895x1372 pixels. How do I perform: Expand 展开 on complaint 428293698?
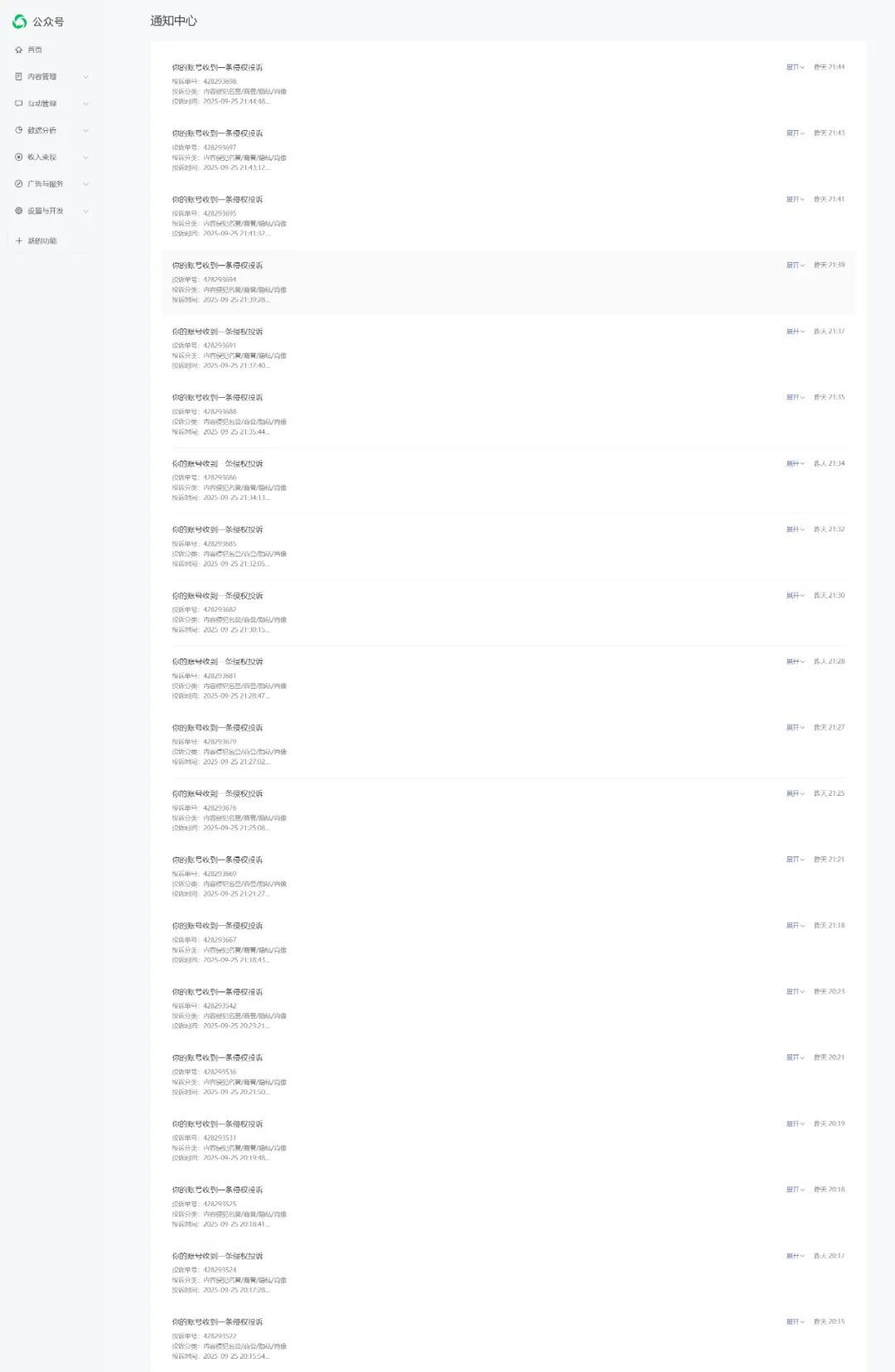pyautogui.click(x=795, y=67)
